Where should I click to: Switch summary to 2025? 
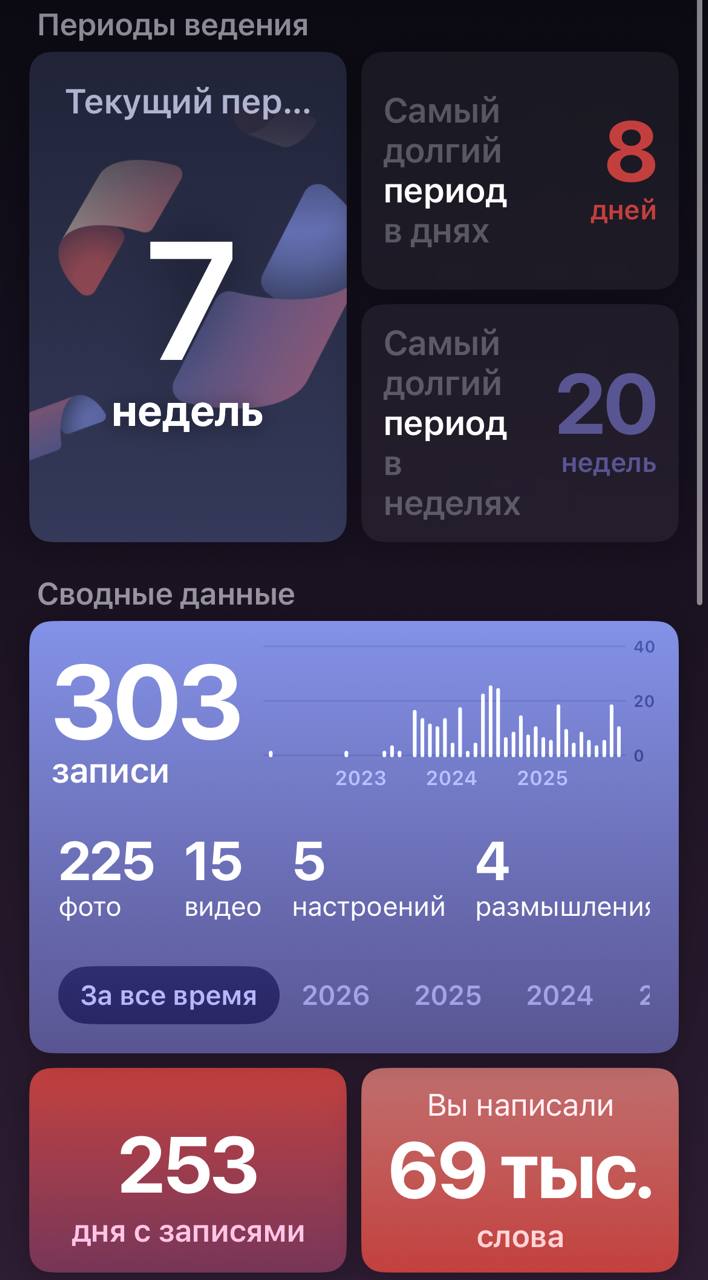448,995
